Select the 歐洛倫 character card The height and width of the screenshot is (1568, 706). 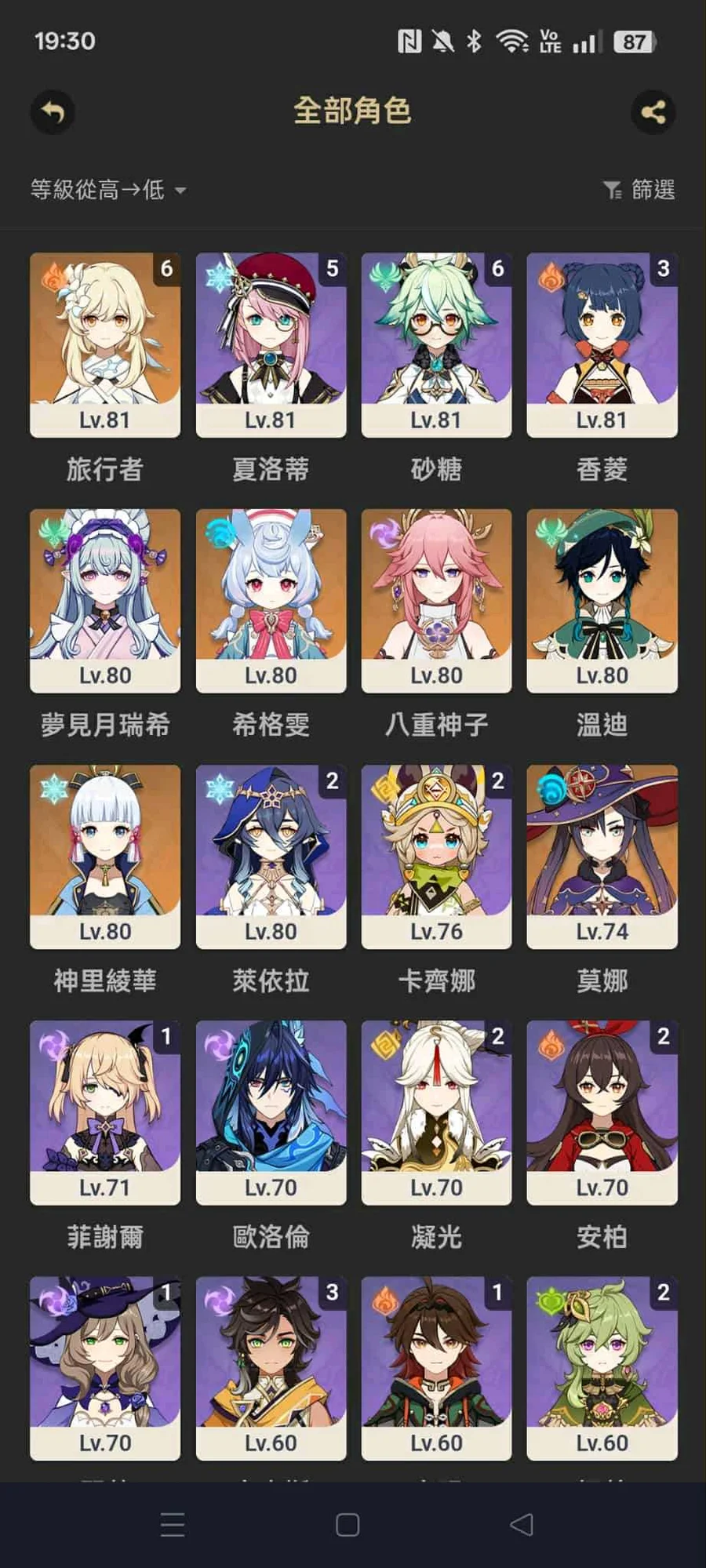[x=271, y=1112]
